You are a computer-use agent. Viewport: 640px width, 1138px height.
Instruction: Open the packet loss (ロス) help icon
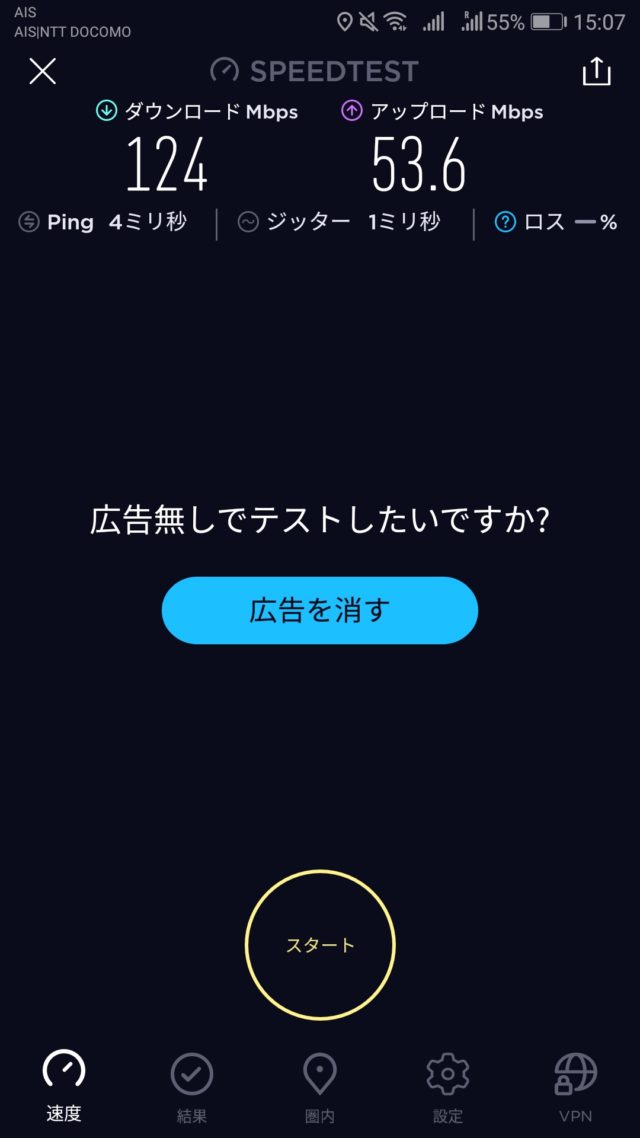[506, 222]
